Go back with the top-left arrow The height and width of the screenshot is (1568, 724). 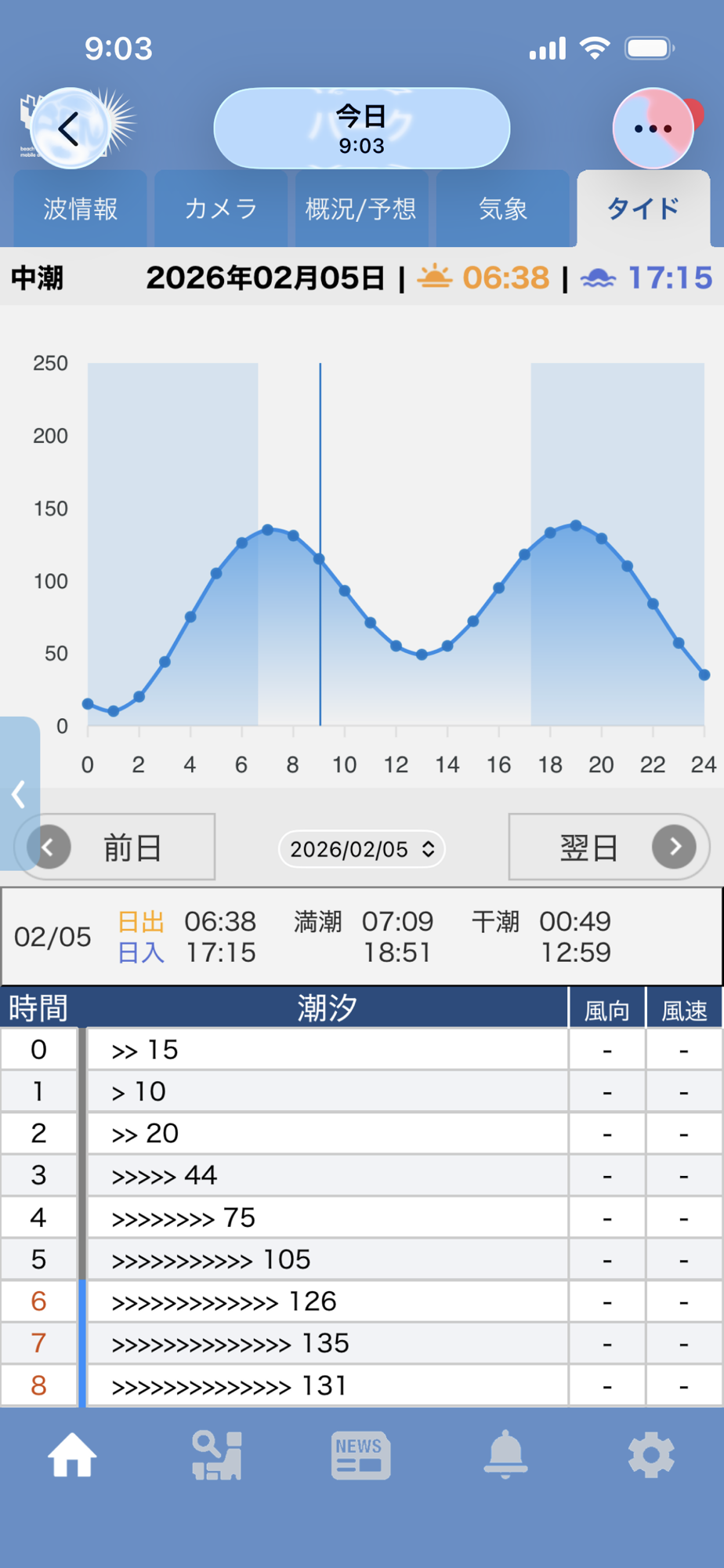[69, 129]
